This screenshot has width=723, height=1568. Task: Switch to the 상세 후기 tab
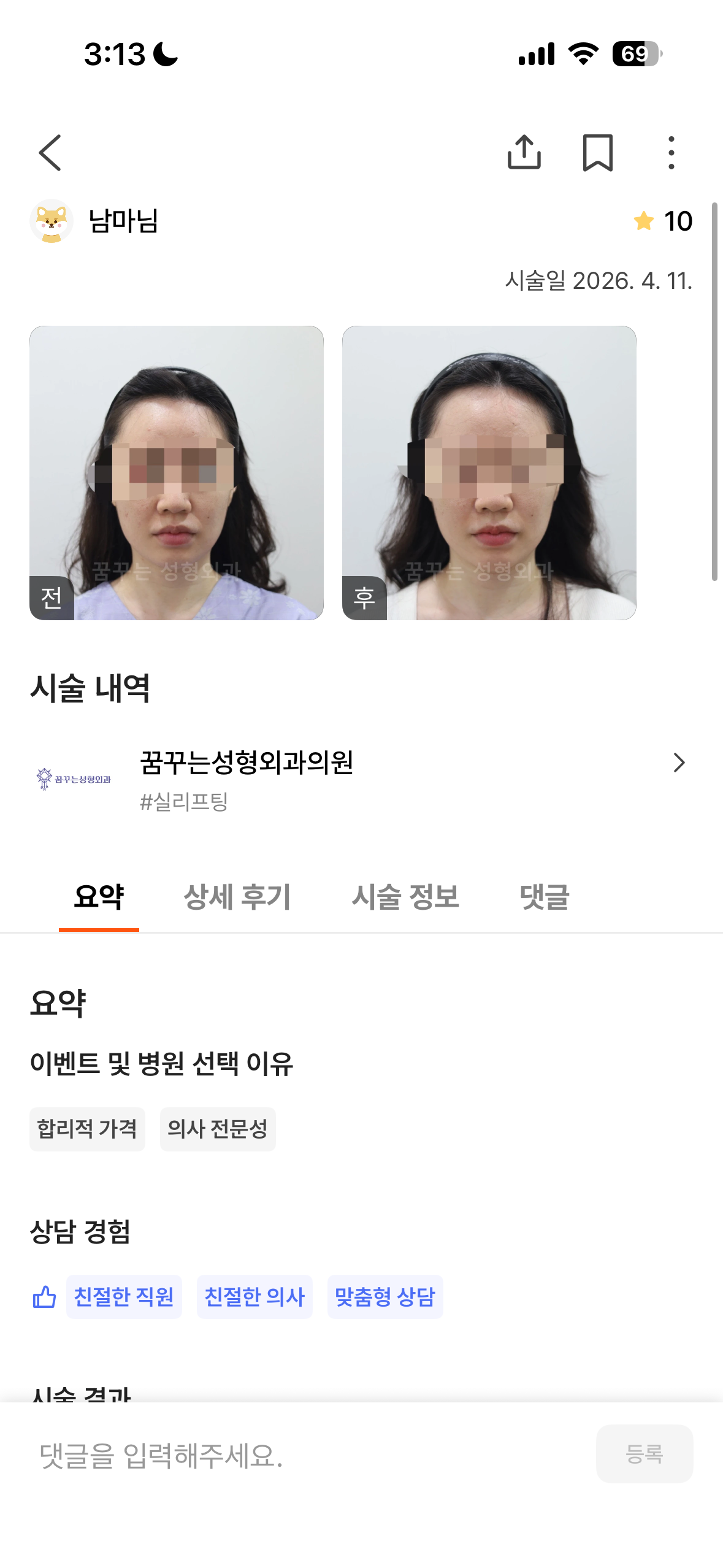237,896
